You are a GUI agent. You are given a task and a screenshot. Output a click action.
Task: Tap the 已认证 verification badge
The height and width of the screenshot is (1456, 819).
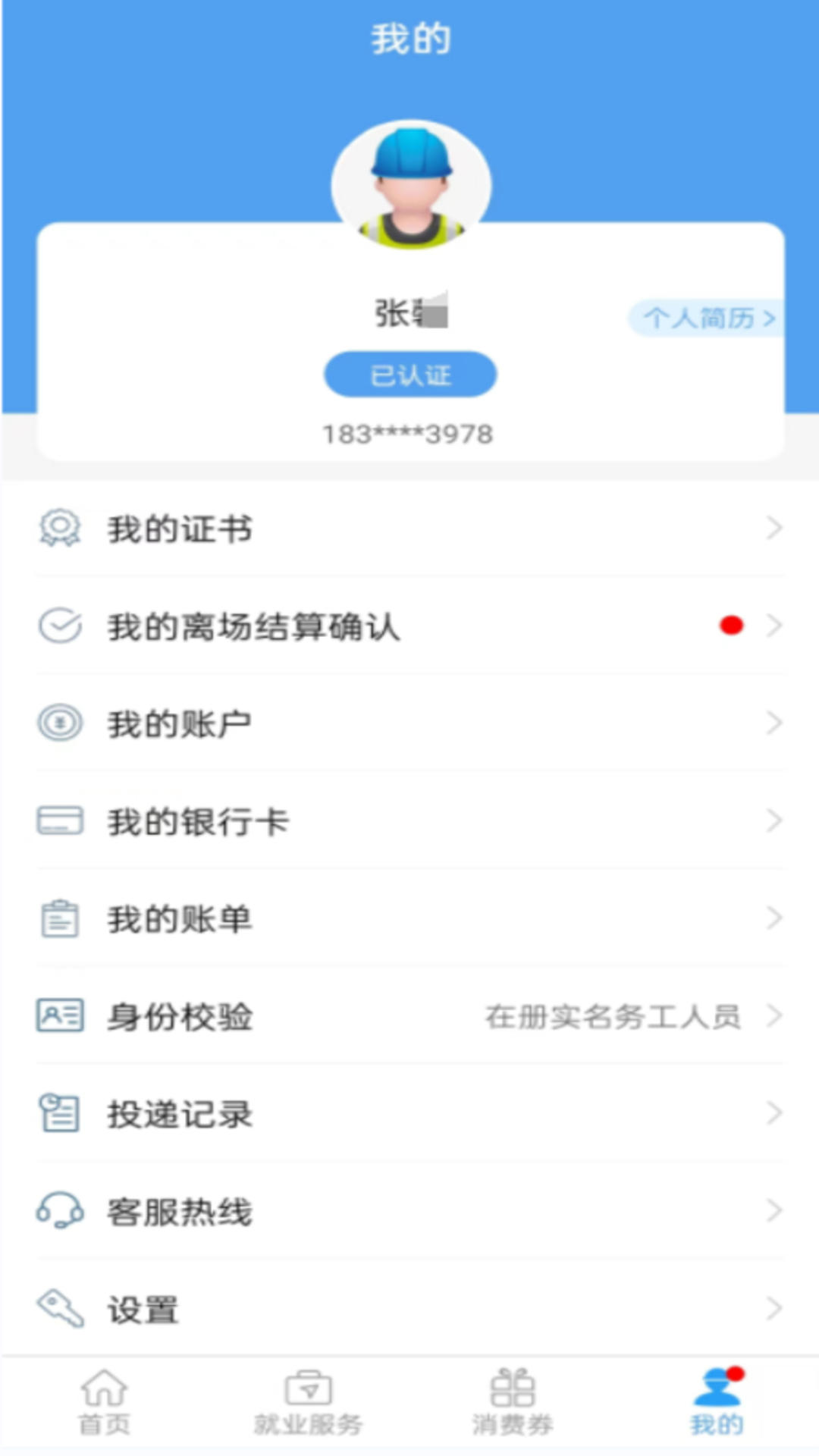tap(410, 373)
